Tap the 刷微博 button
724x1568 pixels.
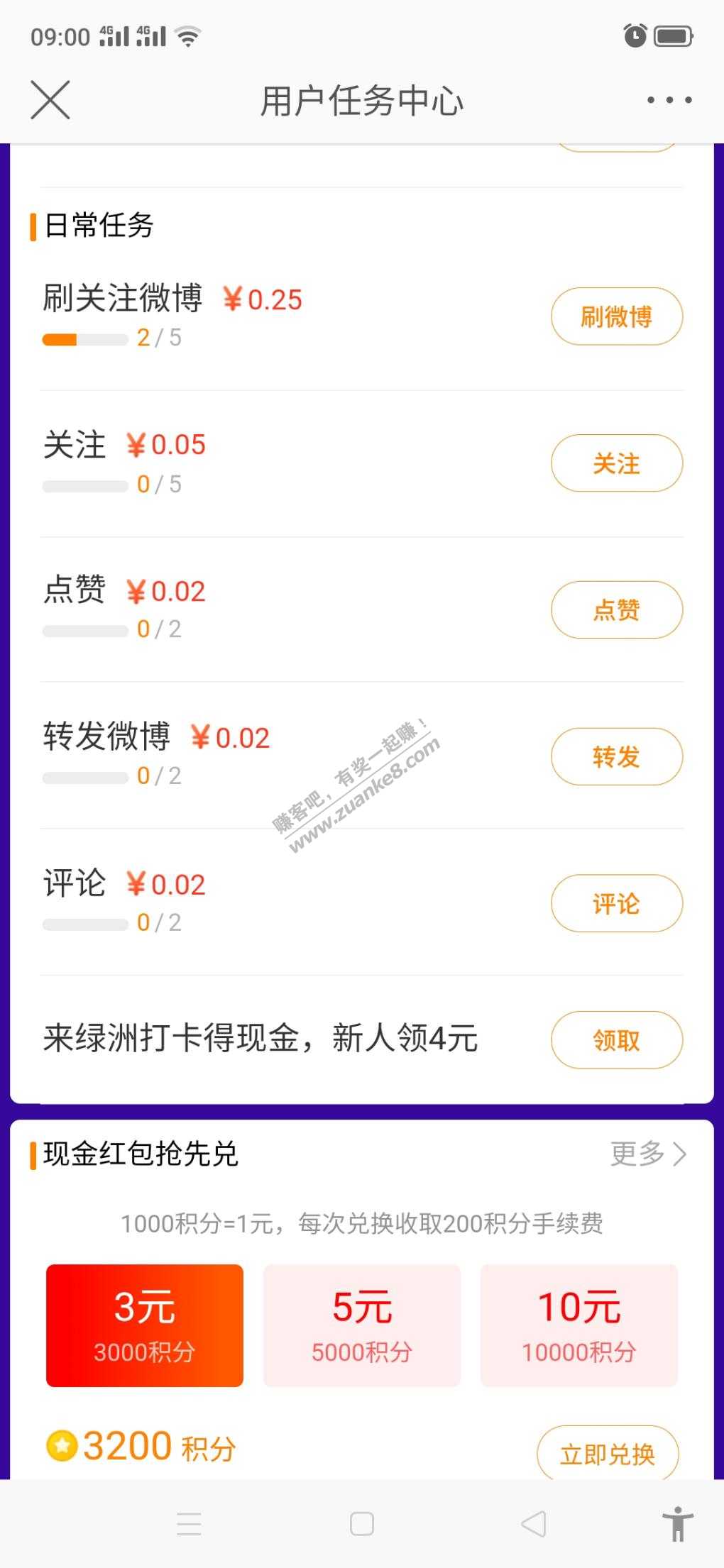tap(616, 316)
